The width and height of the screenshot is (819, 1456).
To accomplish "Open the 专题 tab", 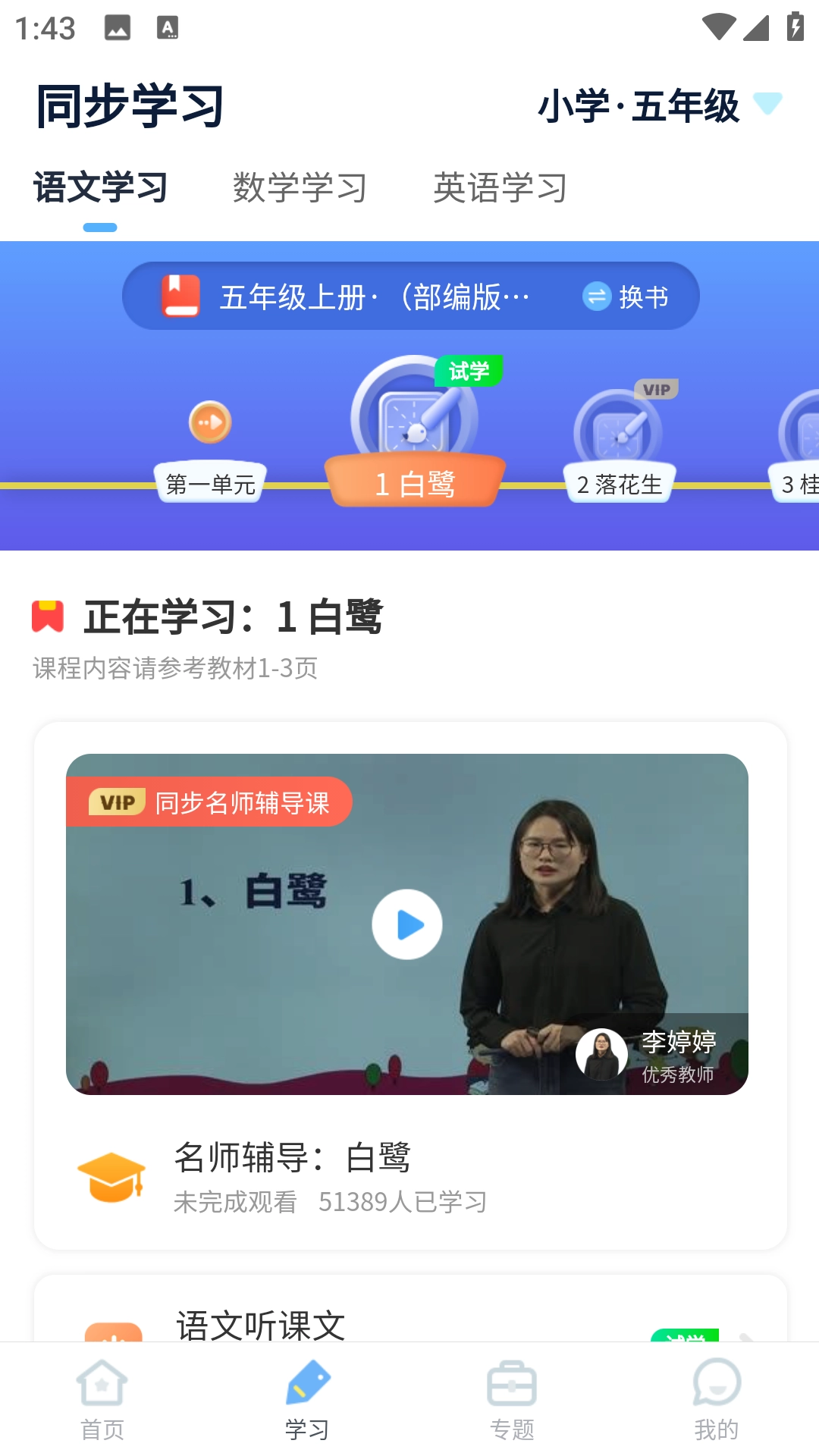I will [x=512, y=1399].
